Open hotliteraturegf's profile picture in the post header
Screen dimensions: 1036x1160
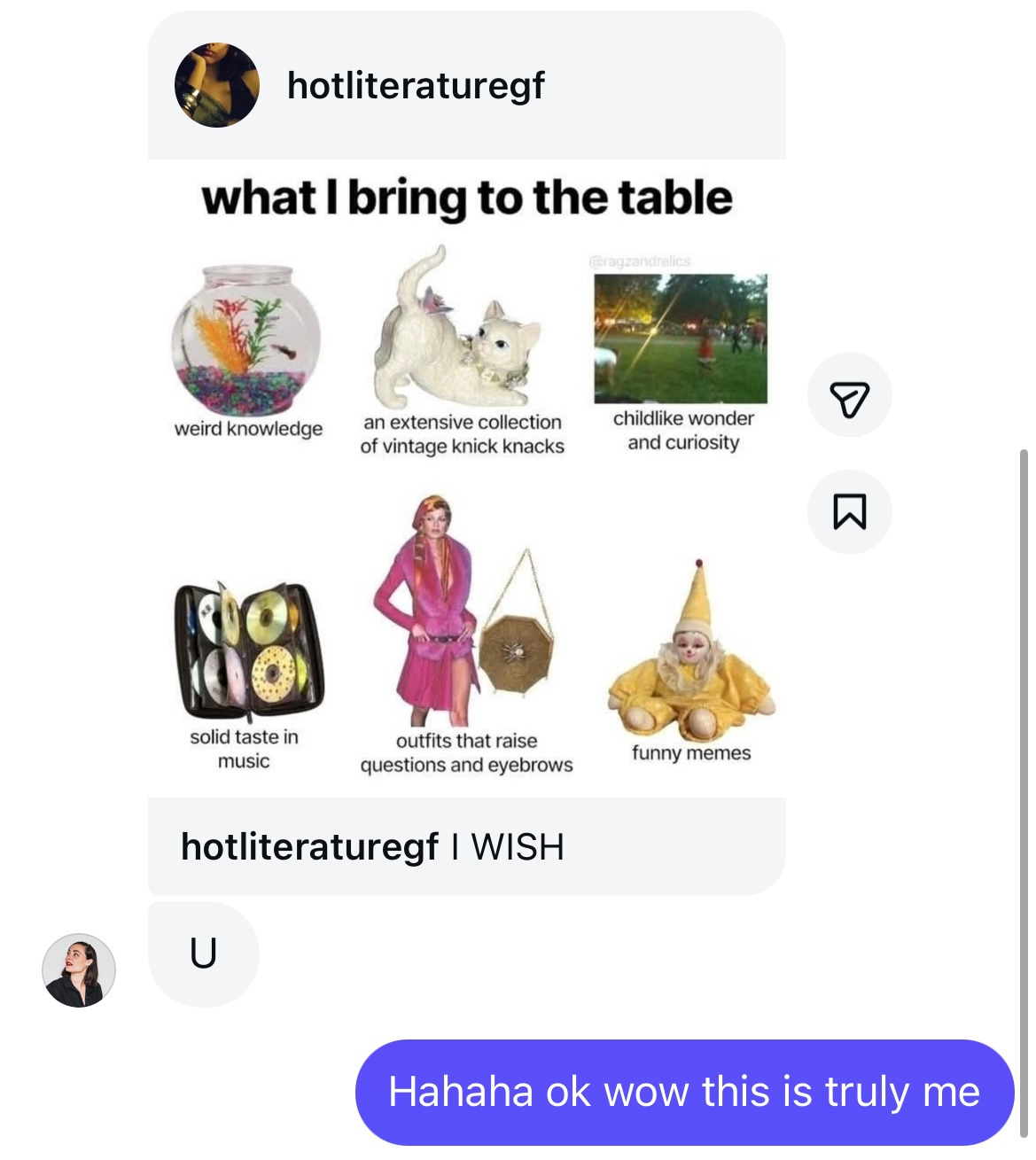pyautogui.click(x=217, y=86)
